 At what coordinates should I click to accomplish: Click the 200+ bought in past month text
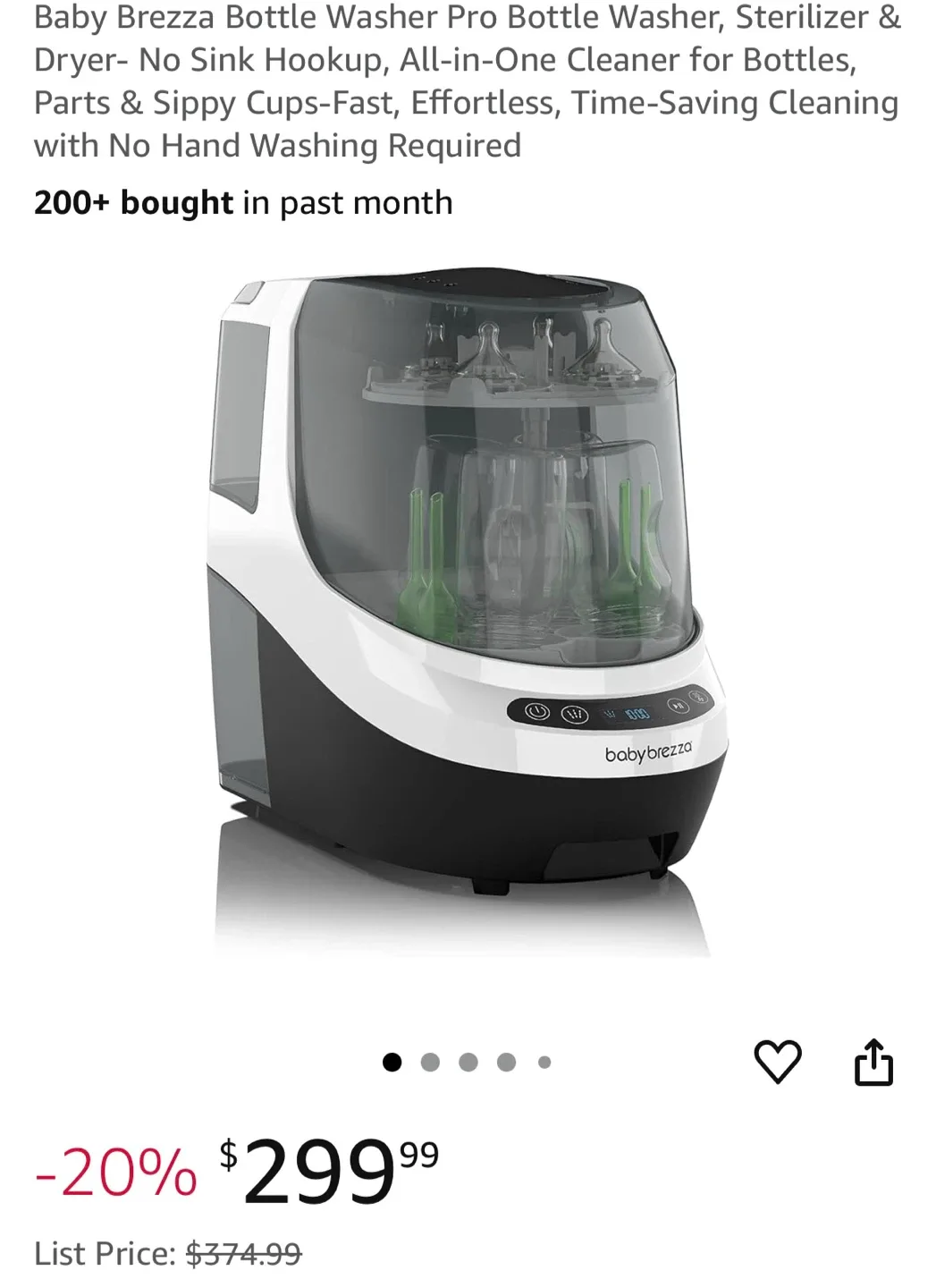point(243,202)
